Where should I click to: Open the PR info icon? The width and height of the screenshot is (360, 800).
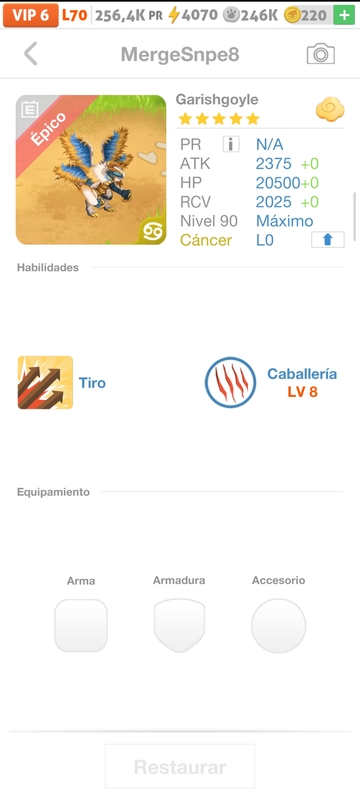pyautogui.click(x=231, y=144)
